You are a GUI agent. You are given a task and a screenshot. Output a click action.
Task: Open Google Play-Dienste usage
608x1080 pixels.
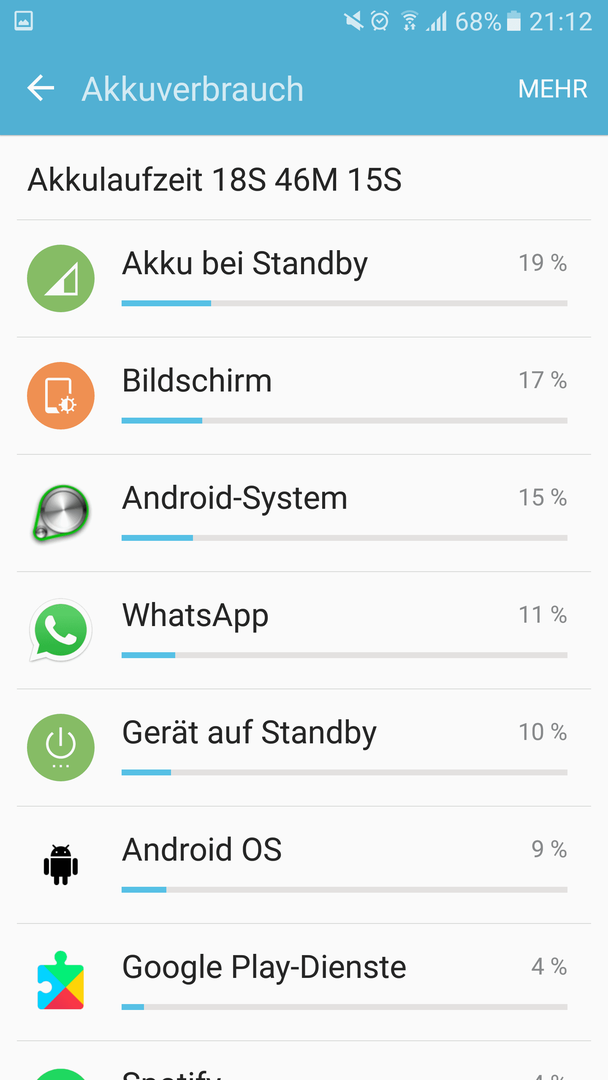click(x=304, y=982)
